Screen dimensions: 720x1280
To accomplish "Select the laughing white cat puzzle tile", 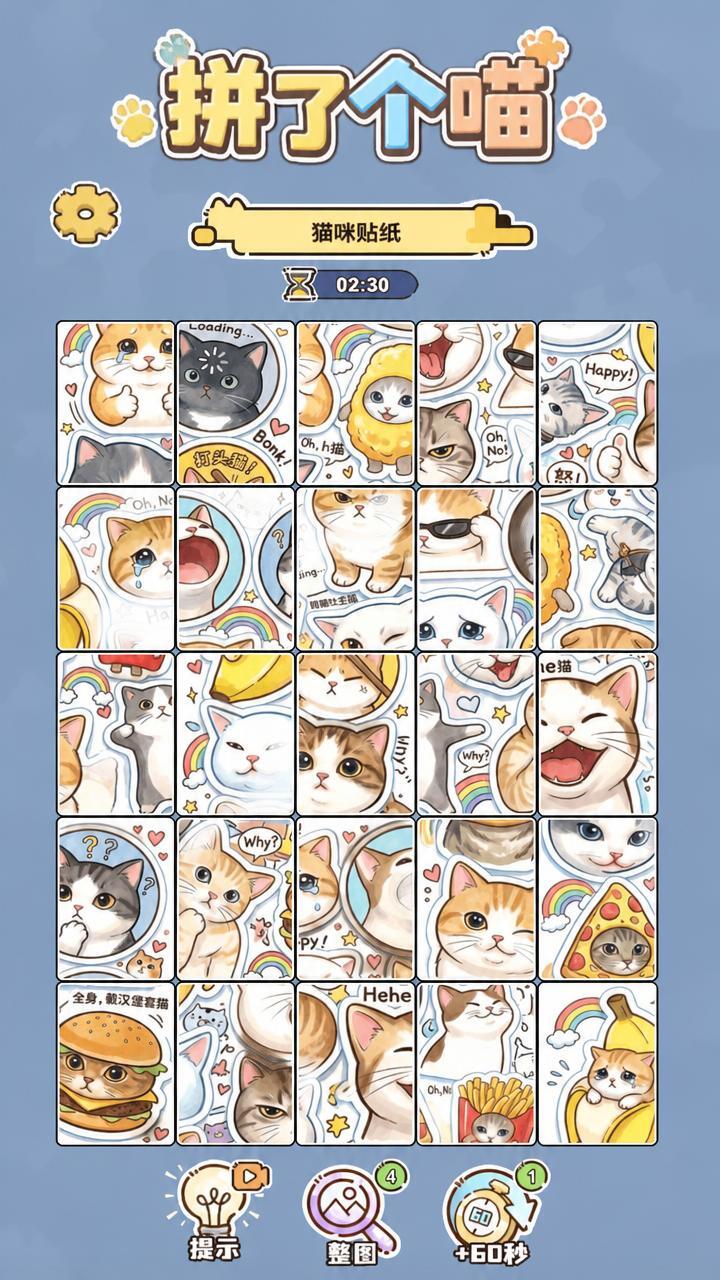I will point(598,733).
